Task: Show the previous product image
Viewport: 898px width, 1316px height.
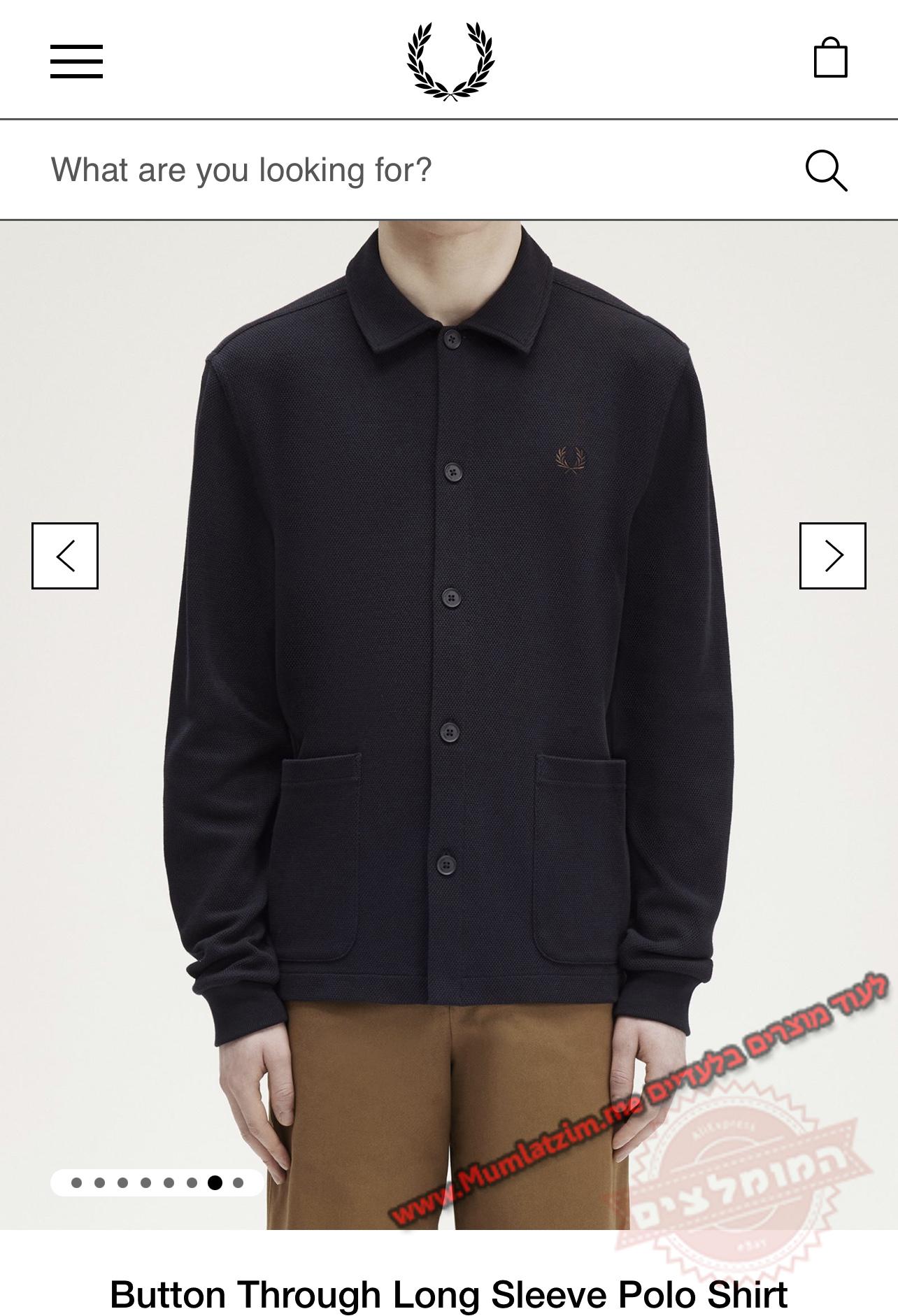Action: (65, 556)
